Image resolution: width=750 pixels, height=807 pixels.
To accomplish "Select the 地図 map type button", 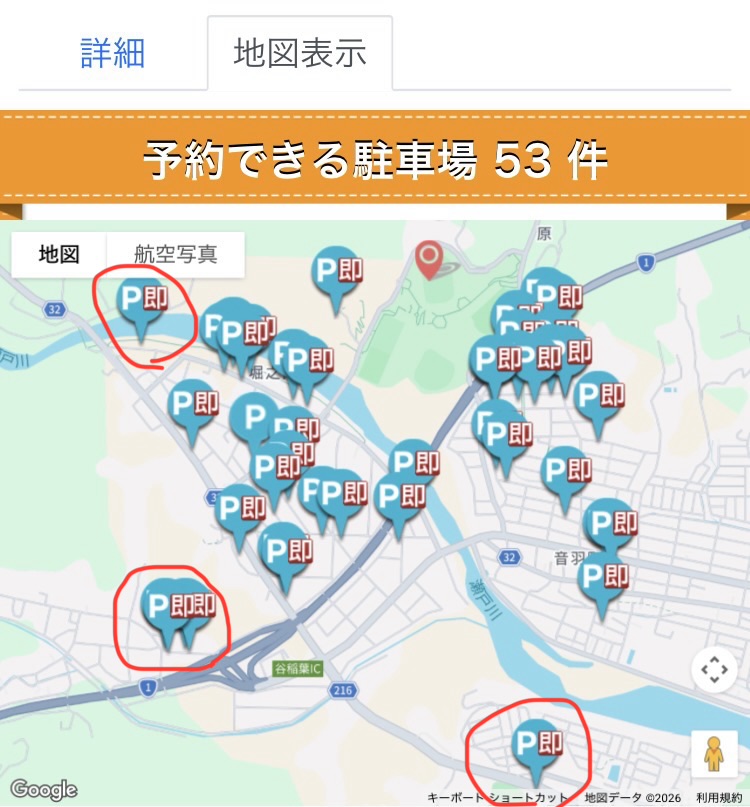I will click(x=59, y=254).
